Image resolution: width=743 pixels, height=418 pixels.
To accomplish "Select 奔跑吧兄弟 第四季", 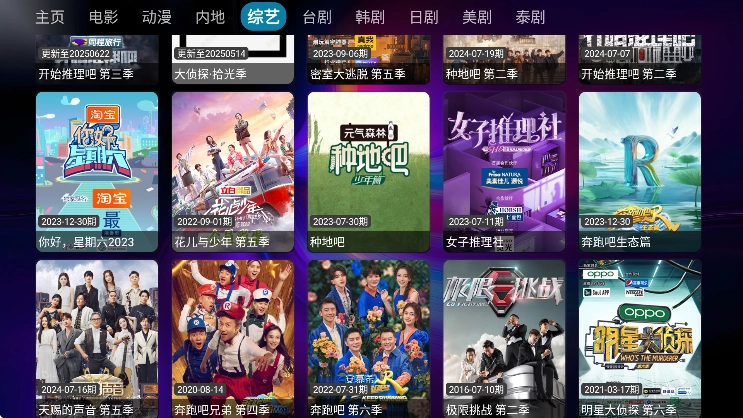I will point(233,338).
